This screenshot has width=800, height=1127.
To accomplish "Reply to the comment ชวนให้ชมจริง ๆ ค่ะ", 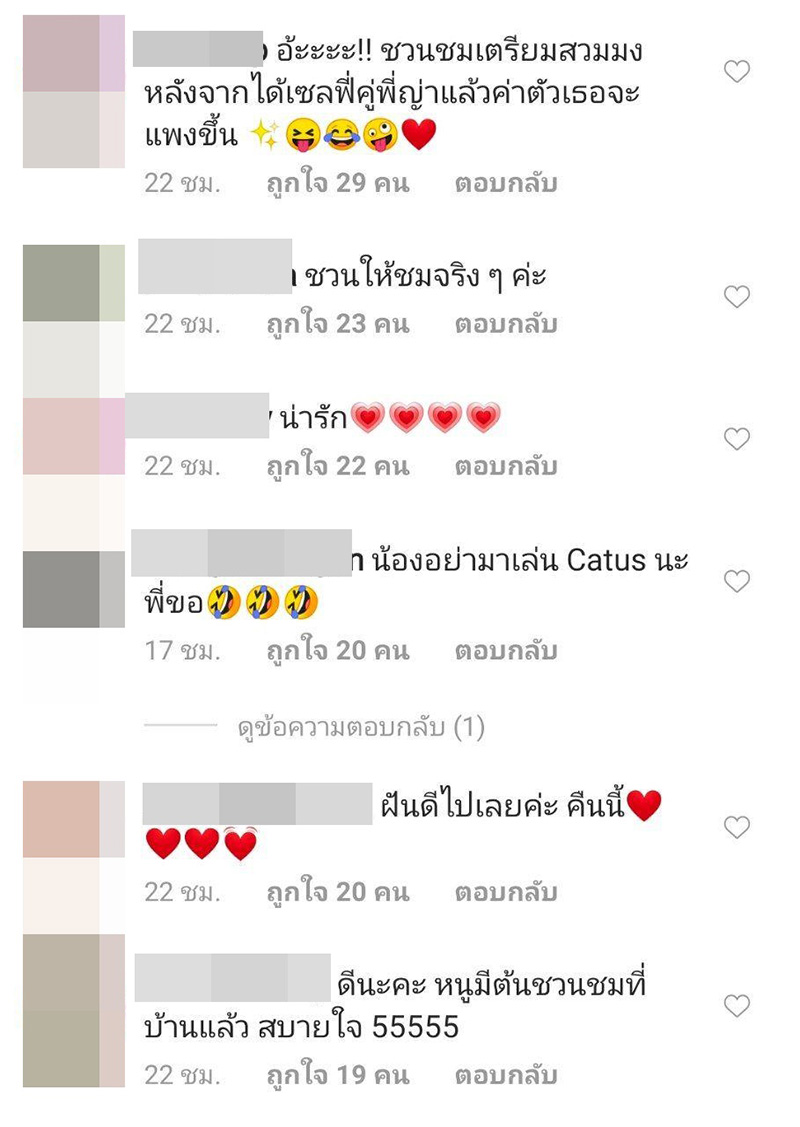I will [x=505, y=324].
